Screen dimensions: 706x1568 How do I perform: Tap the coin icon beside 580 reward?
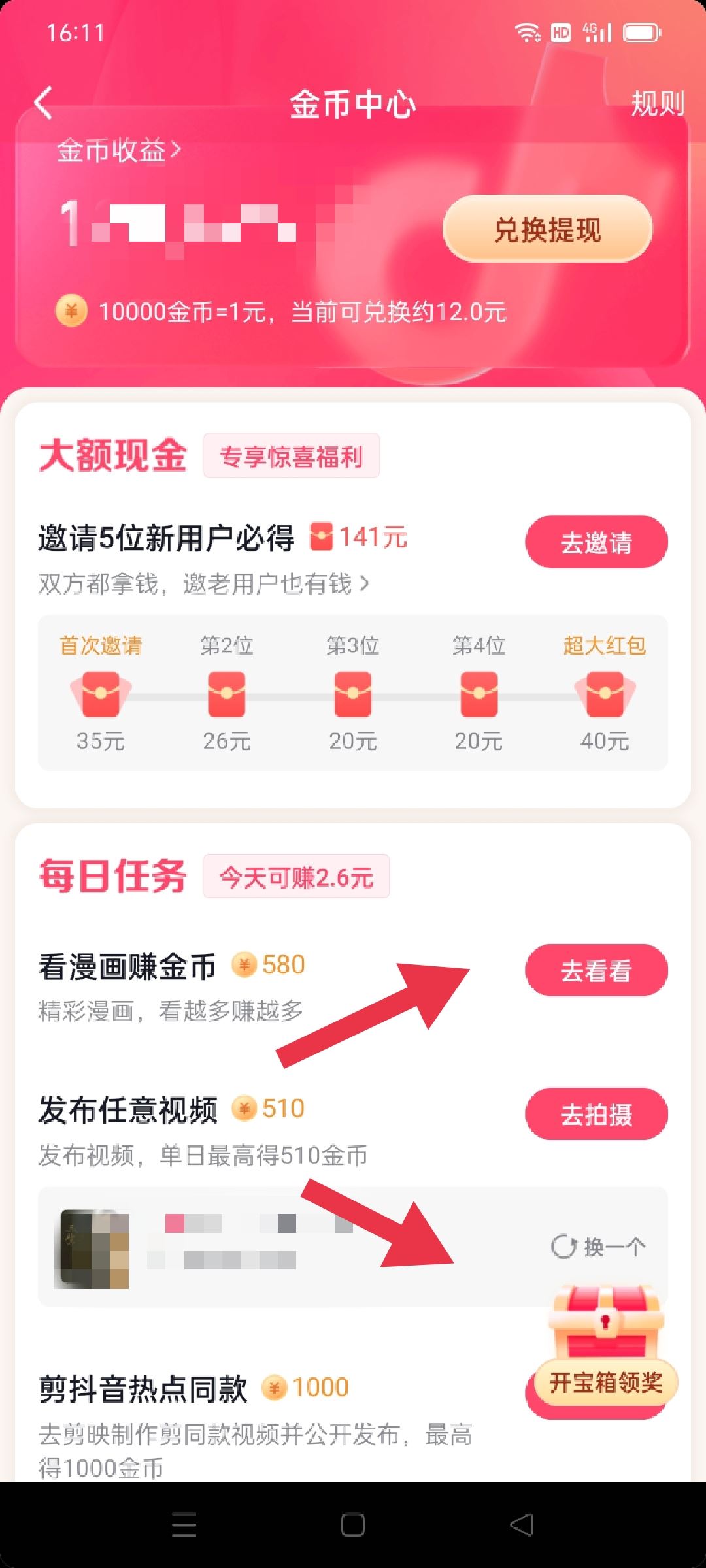pyautogui.click(x=246, y=964)
